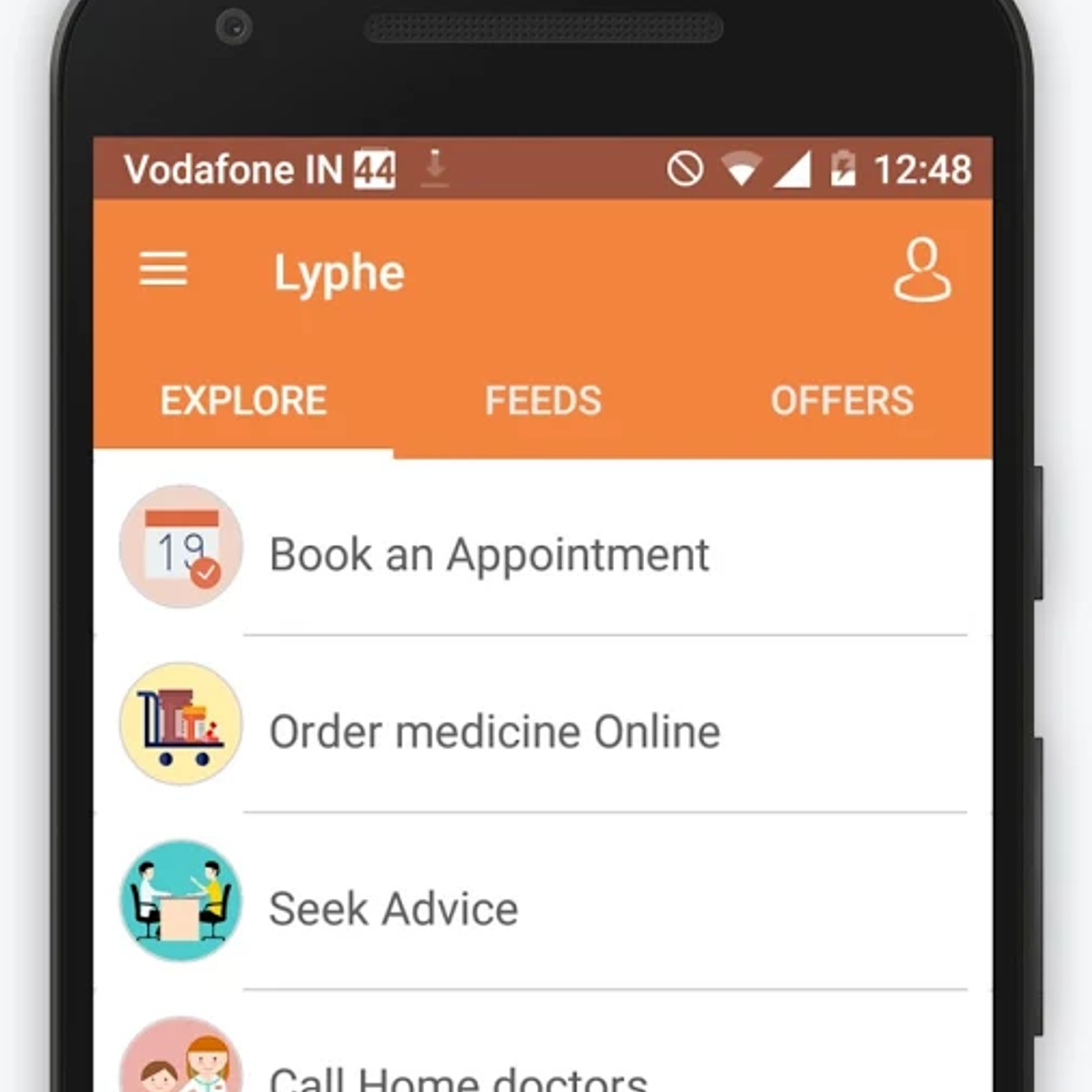Open Book an Appointment
The width and height of the screenshot is (1092, 1092).
coord(489,554)
